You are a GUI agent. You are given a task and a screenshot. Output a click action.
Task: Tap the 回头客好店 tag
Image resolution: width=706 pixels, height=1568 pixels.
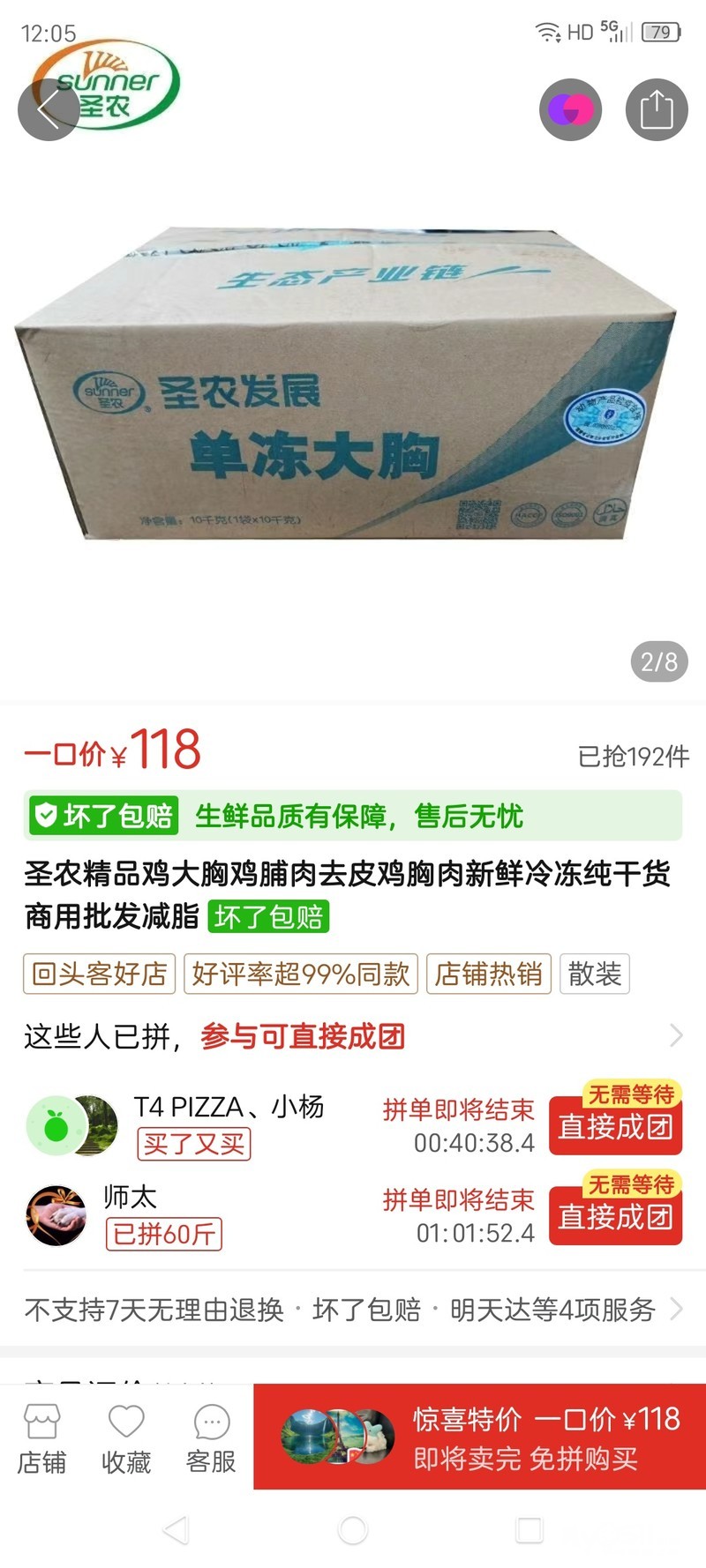[x=99, y=974]
